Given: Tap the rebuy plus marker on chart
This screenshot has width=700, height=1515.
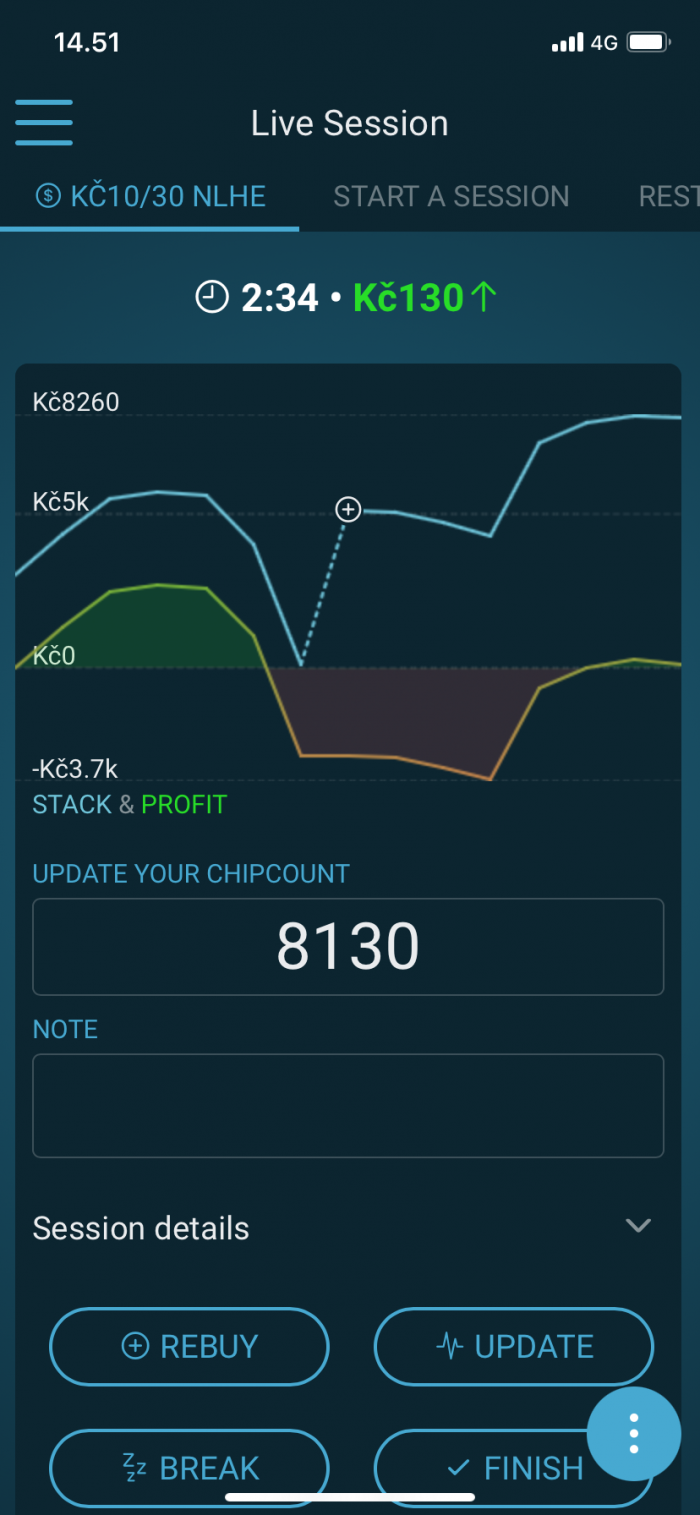Looking at the screenshot, I should (348, 510).
